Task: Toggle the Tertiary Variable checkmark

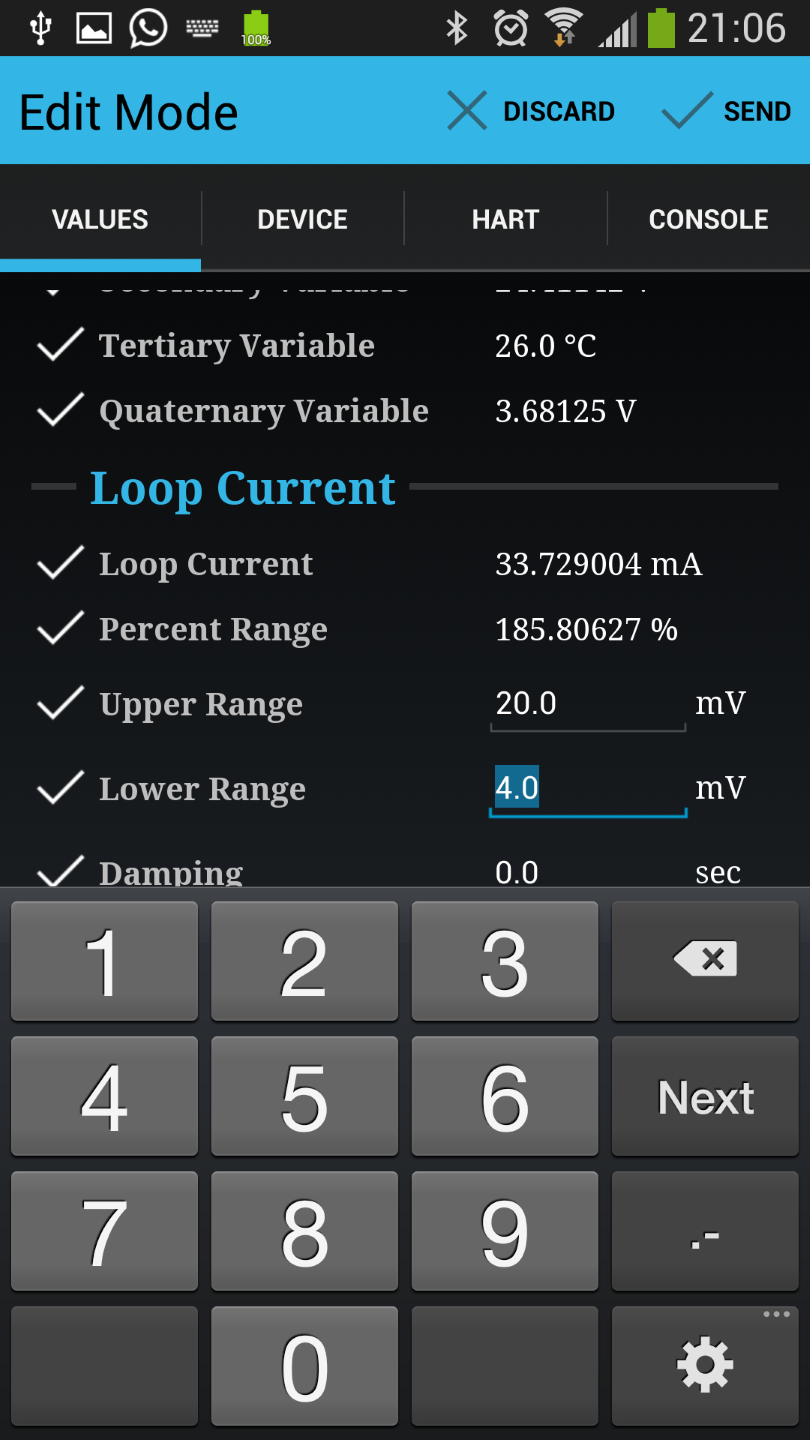Action: (60, 346)
